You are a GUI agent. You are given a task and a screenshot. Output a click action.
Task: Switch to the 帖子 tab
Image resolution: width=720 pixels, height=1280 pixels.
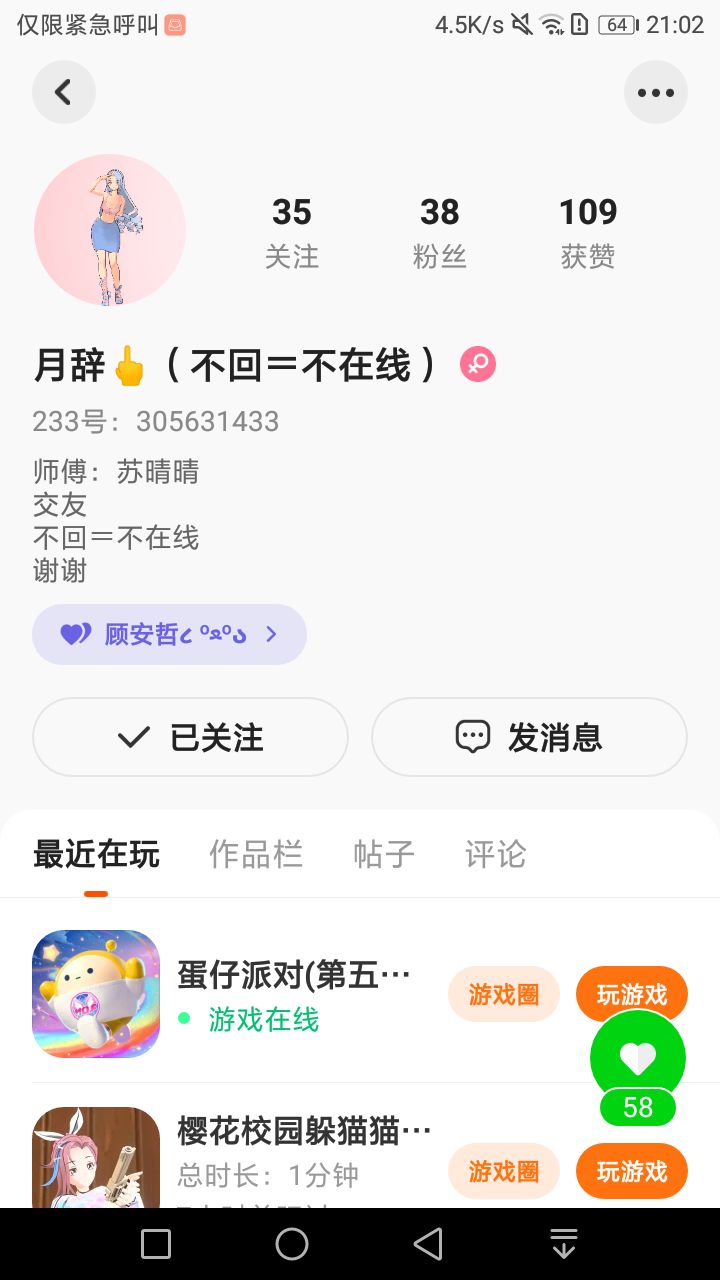[384, 855]
